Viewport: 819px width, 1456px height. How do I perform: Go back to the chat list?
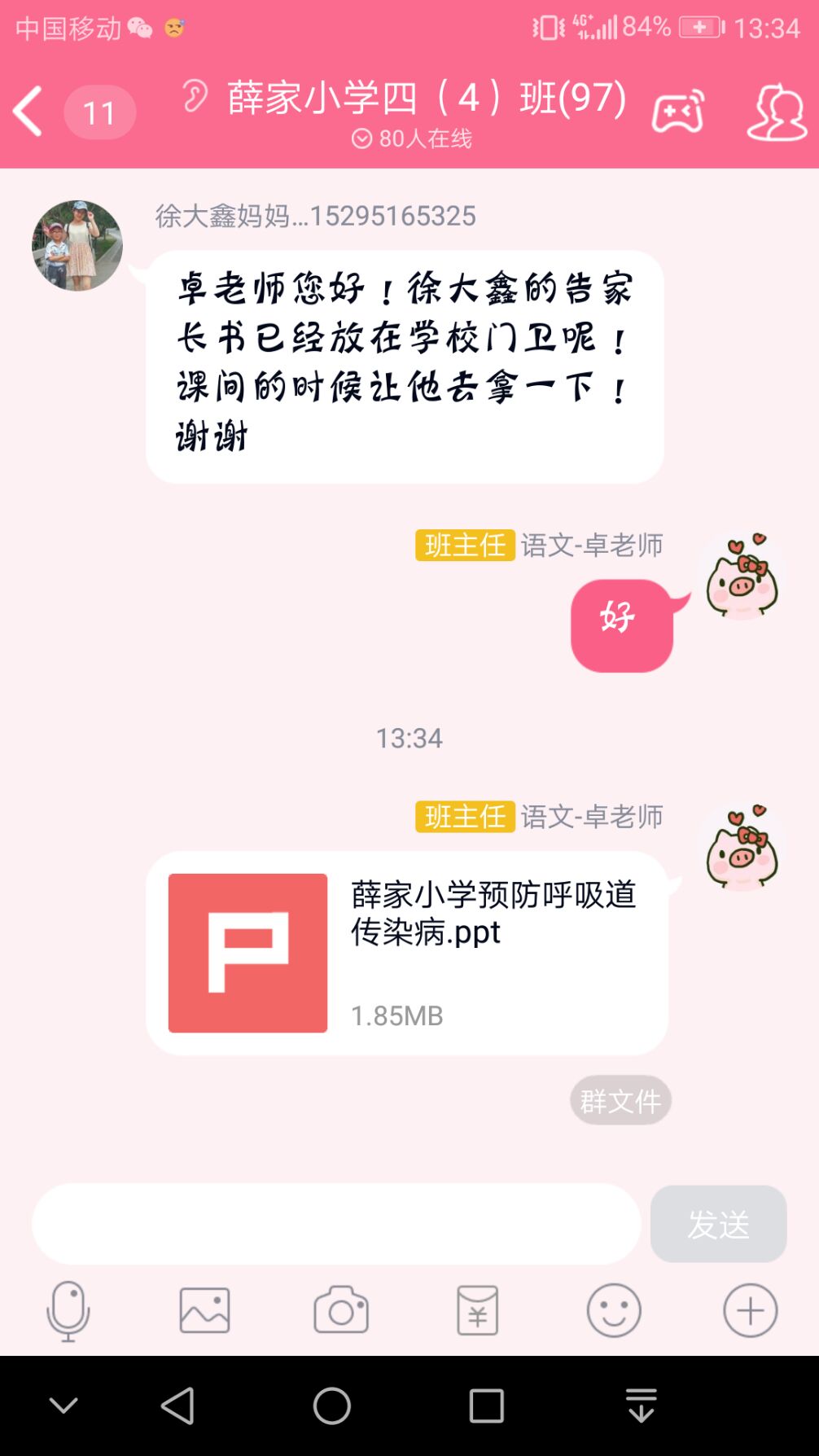pyautogui.click(x=29, y=112)
